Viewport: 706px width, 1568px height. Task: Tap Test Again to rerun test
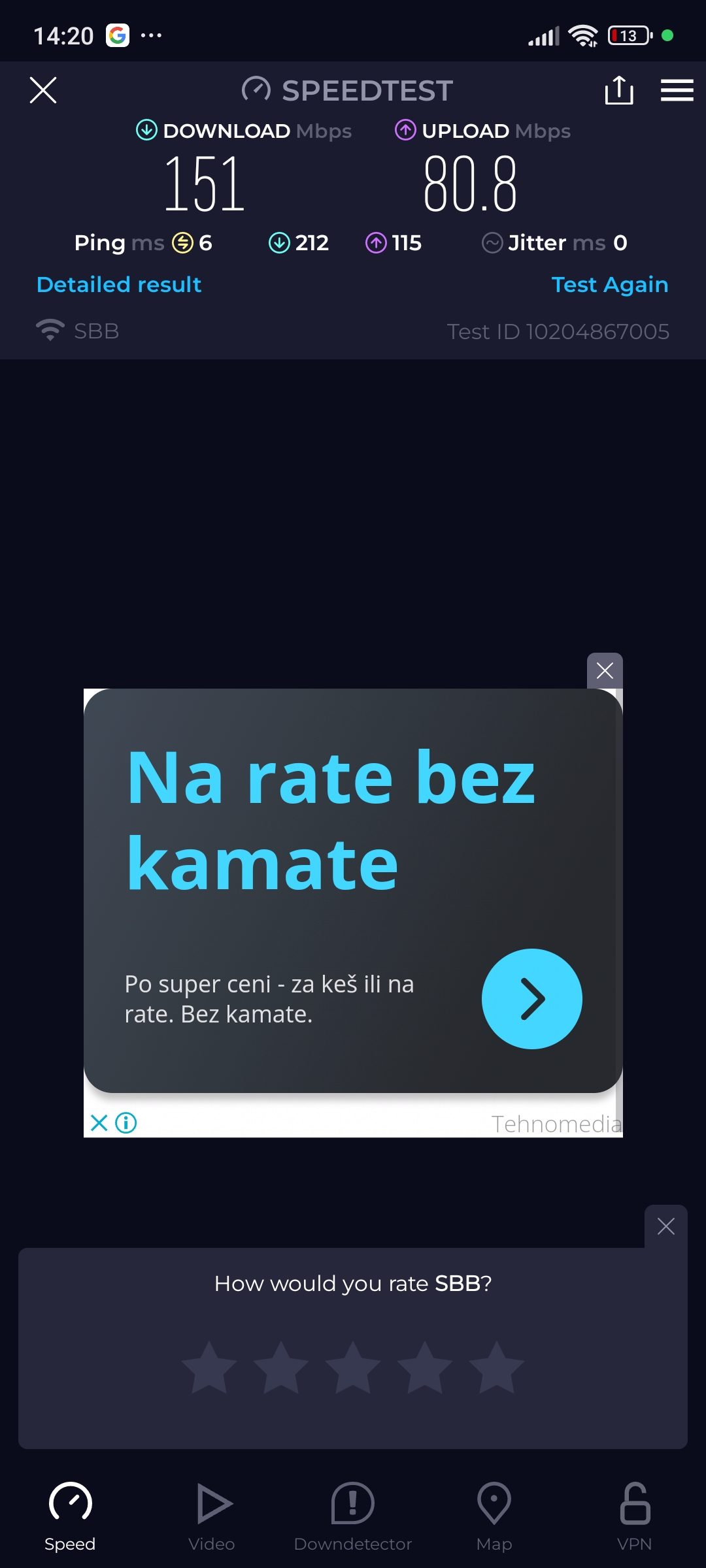pyautogui.click(x=609, y=285)
